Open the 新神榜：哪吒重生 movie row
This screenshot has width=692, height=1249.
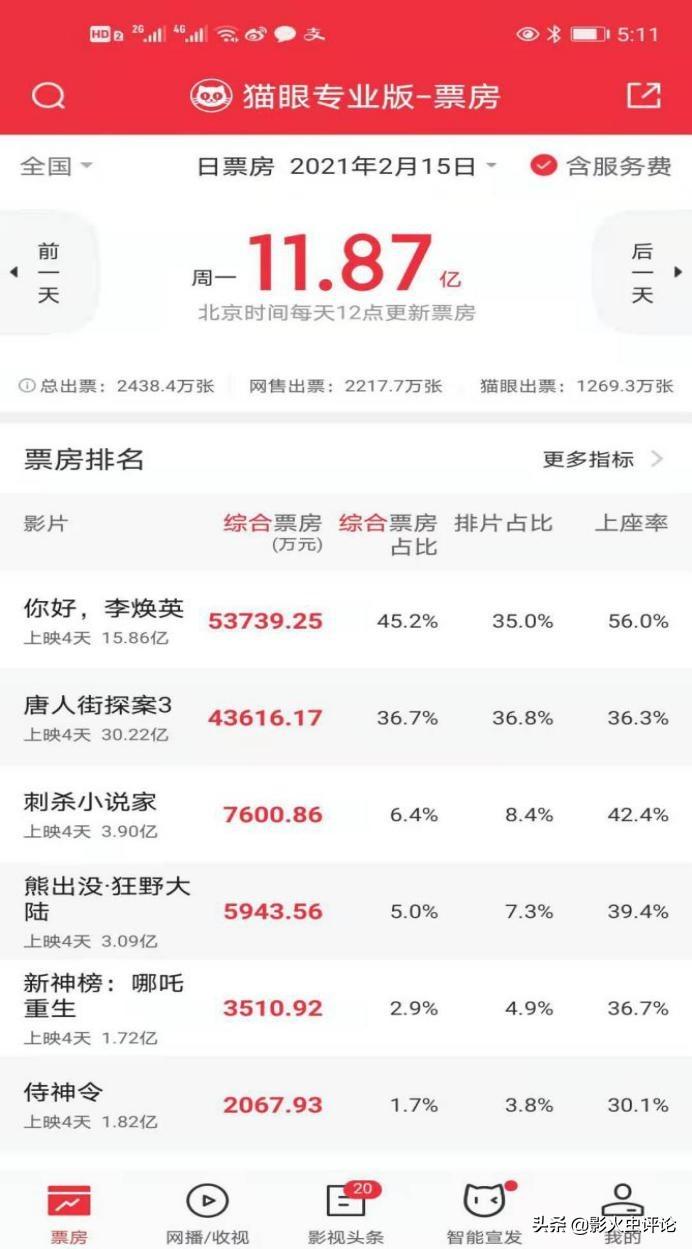tap(346, 1008)
